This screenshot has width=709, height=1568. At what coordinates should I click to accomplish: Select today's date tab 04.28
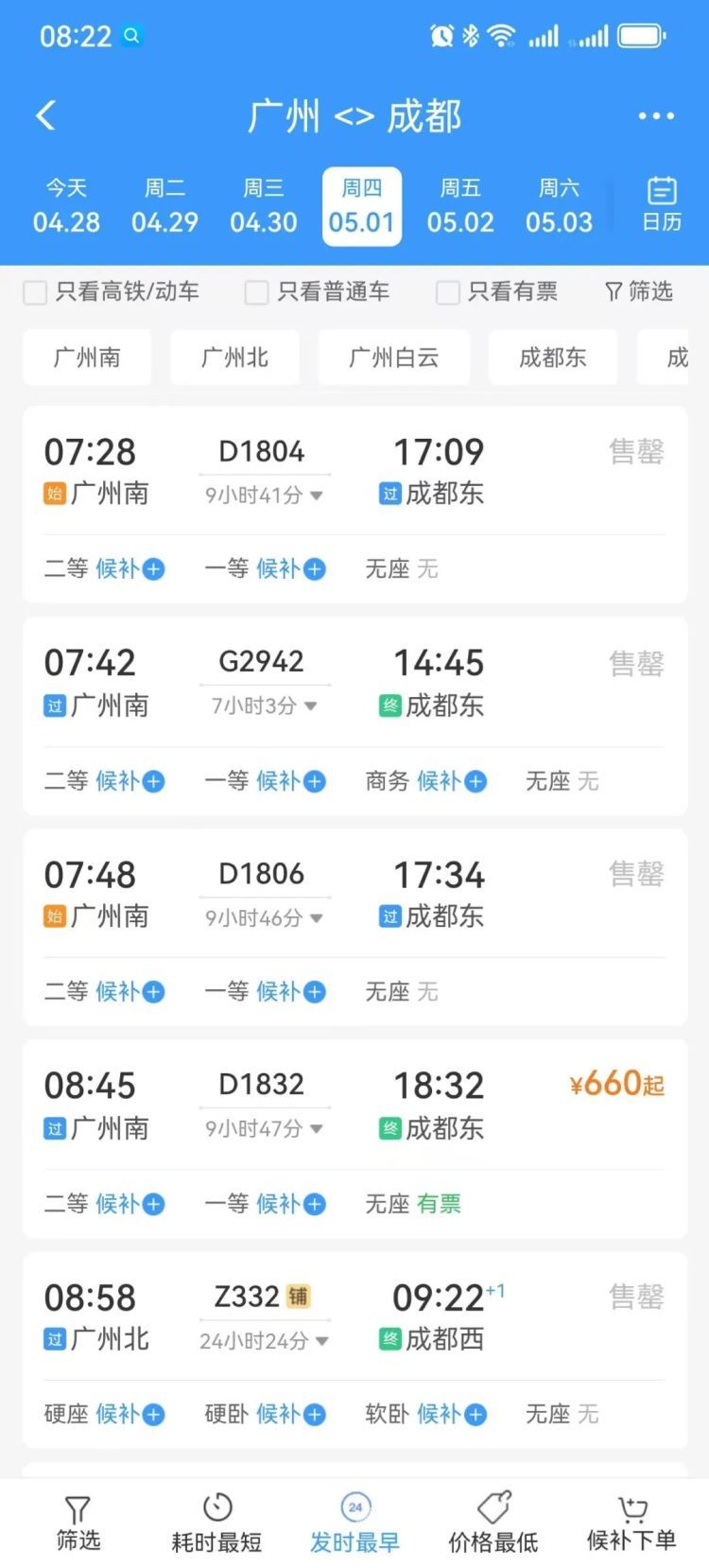coord(66,205)
